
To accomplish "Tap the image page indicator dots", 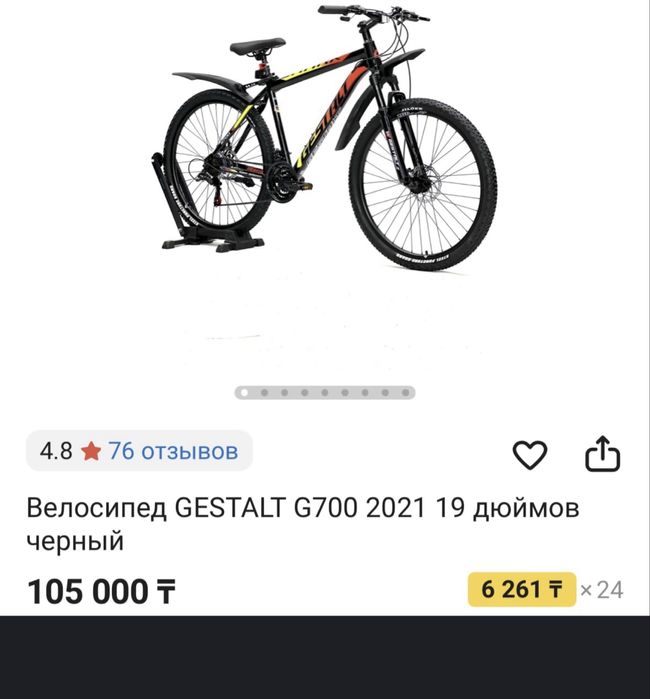I will pos(325,392).
